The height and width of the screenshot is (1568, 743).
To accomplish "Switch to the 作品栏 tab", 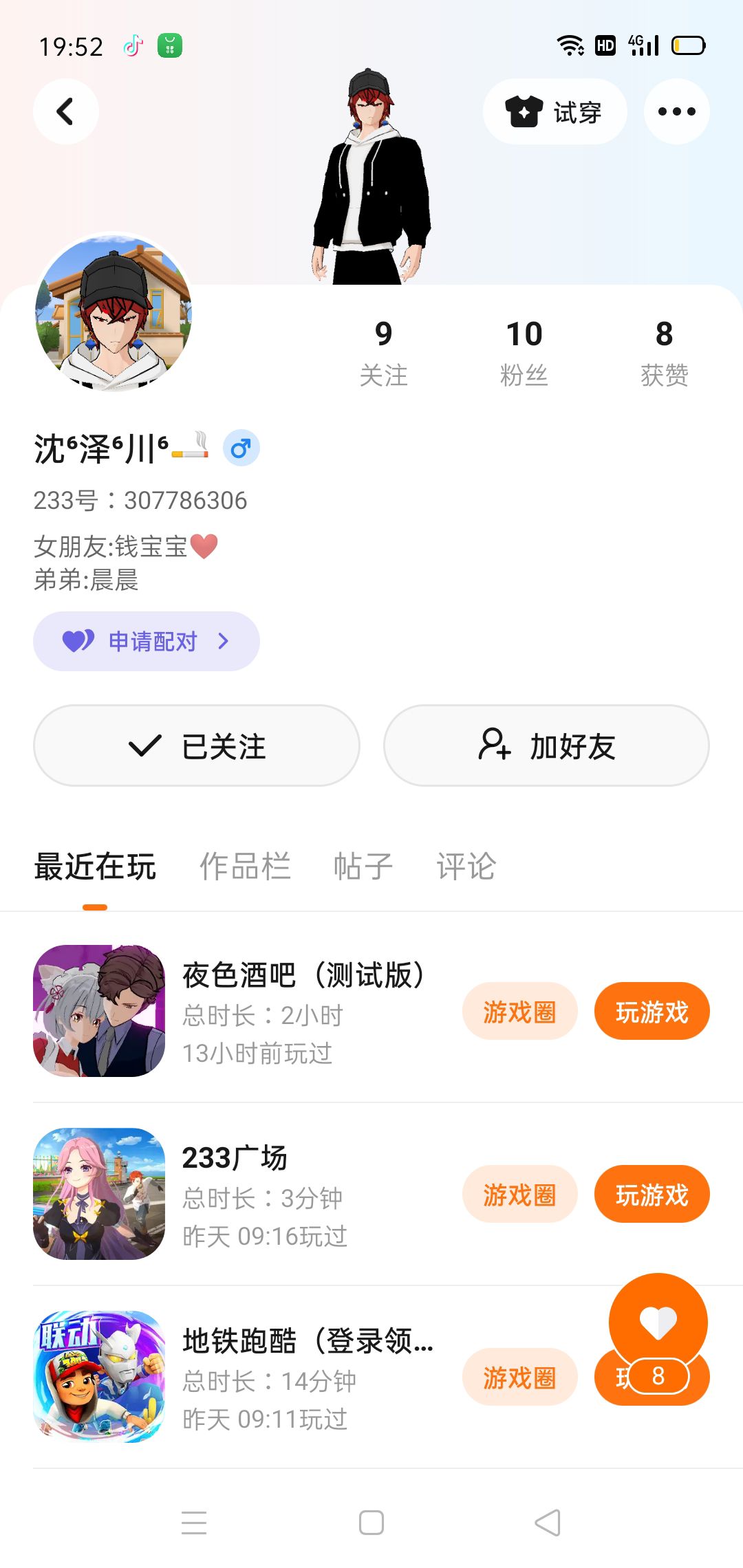I will click(245, 866).
